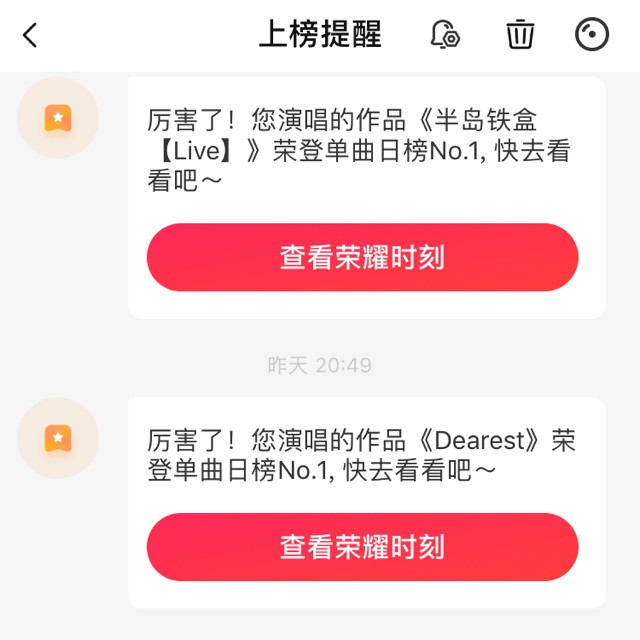Delete messages with trash icon

520,35
